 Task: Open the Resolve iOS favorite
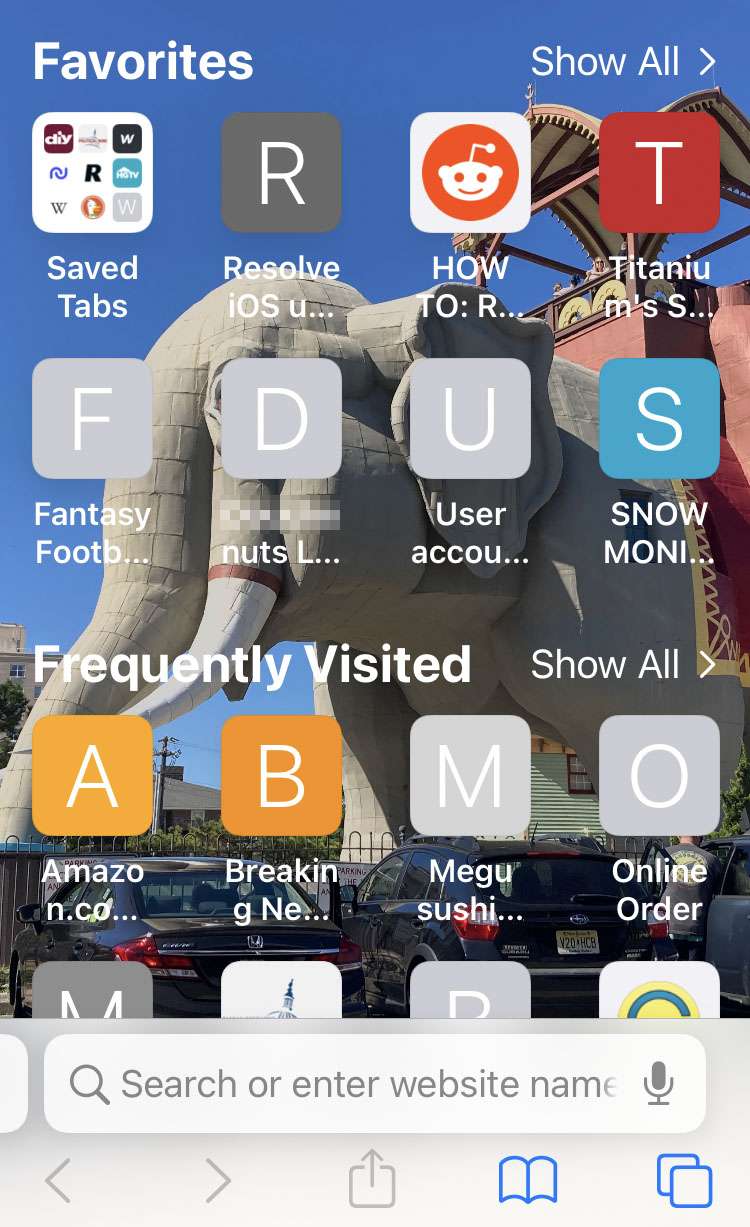tap(281, 172)
